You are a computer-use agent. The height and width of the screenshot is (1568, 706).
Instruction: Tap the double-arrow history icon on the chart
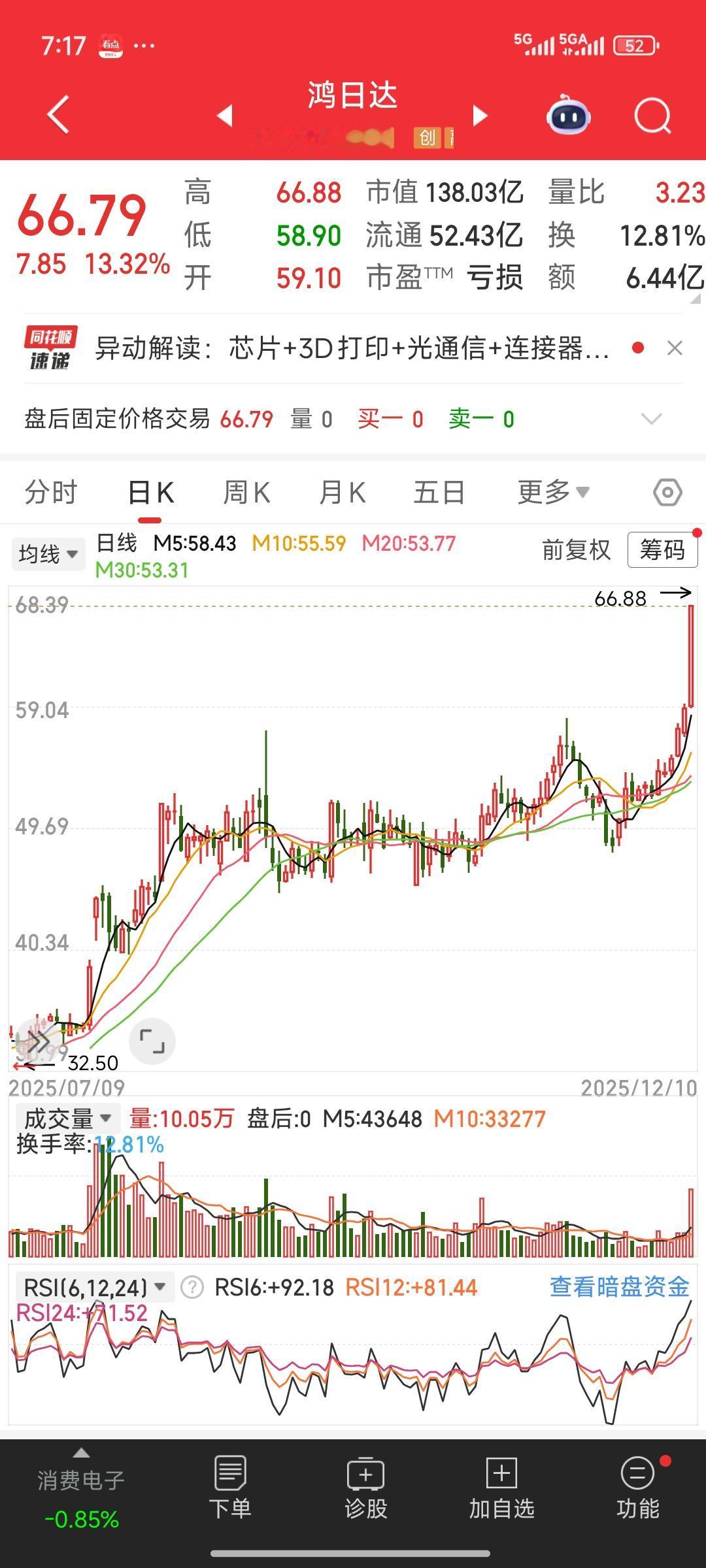[37, 1039]
